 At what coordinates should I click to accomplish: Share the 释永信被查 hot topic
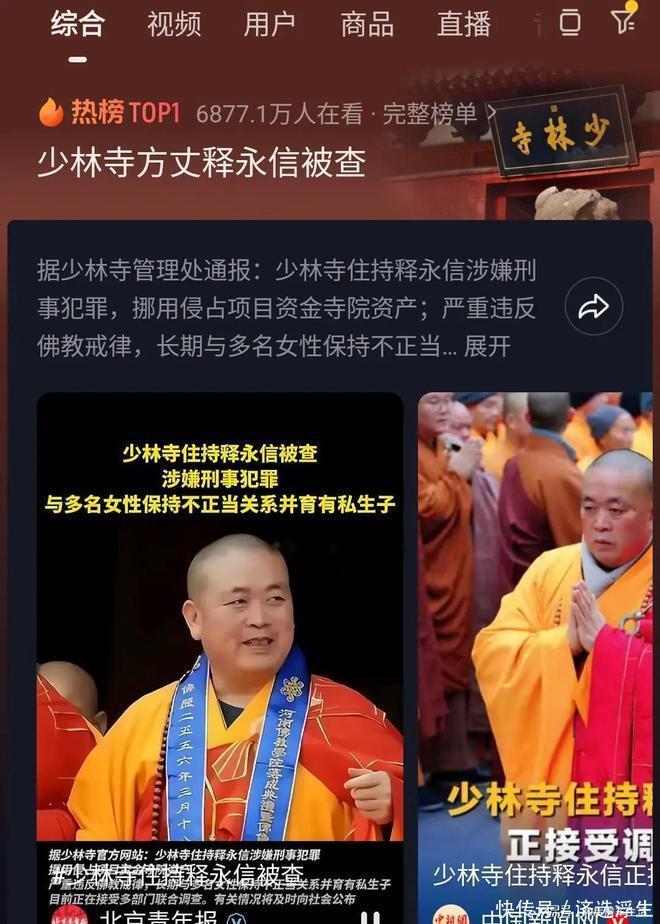pos(593,306)
